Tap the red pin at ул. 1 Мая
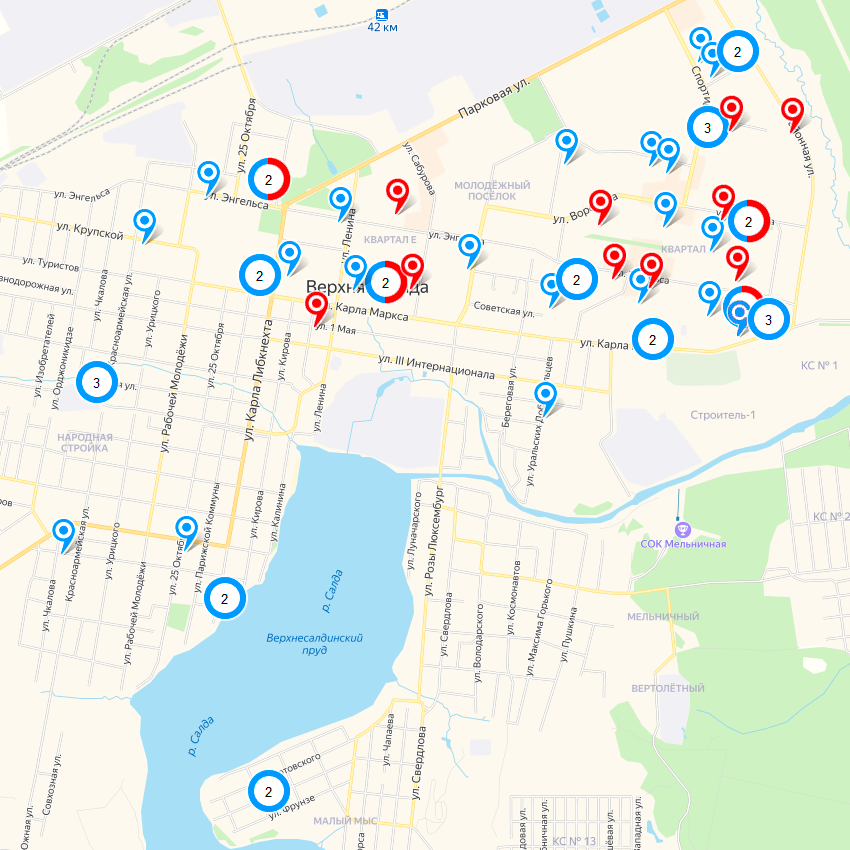The image size is (850, 850). point(317,306)
